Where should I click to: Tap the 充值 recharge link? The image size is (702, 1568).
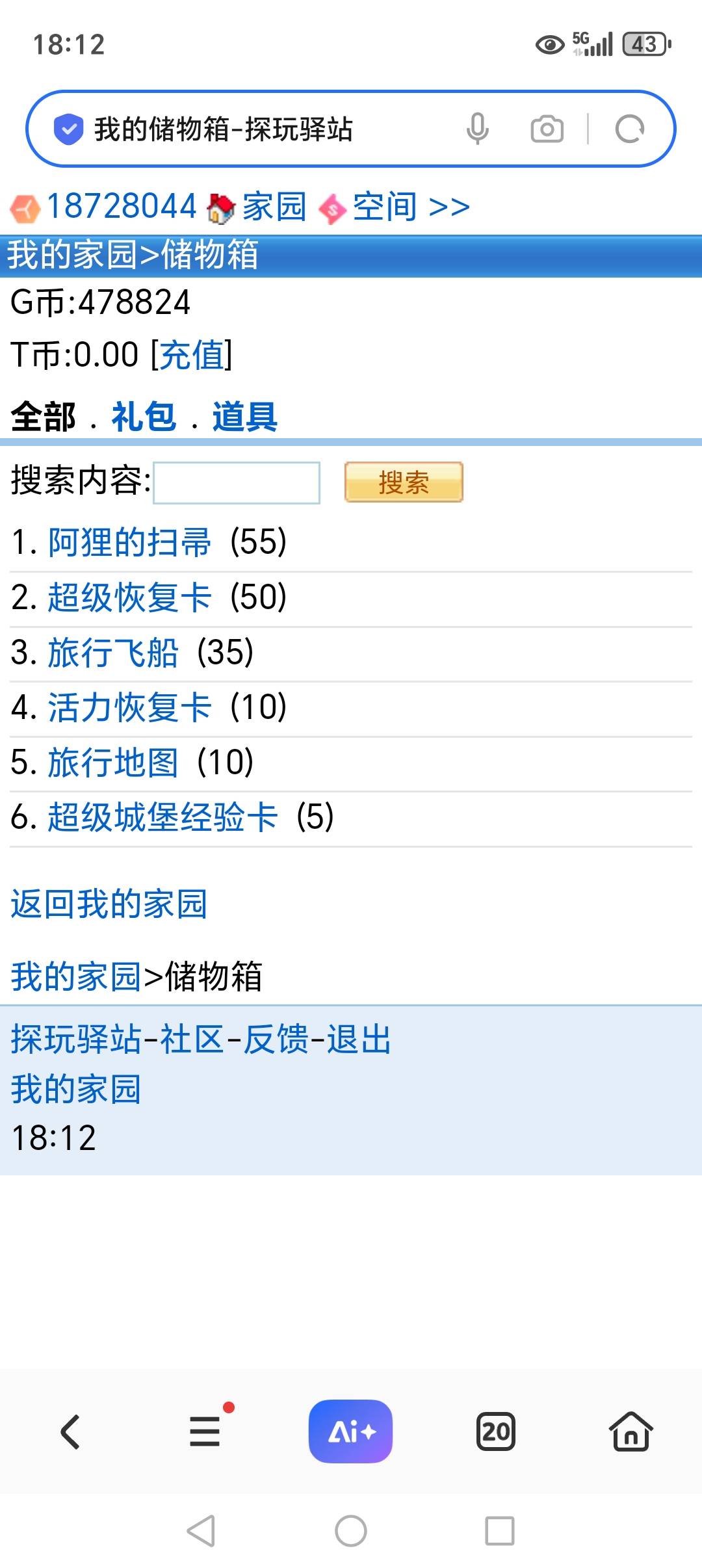[x=191, y=355]
